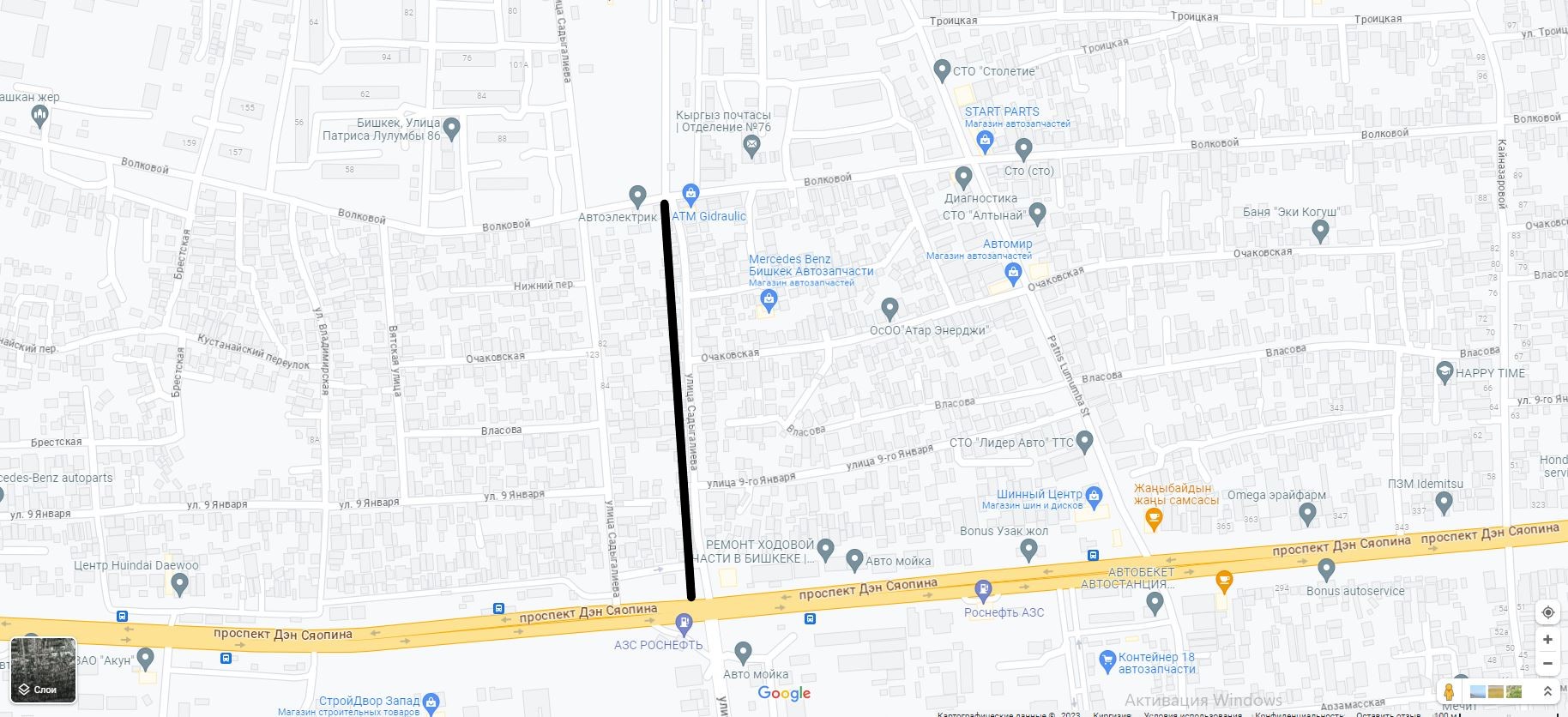Expand the imagery panel arrow

point(1548,691)
